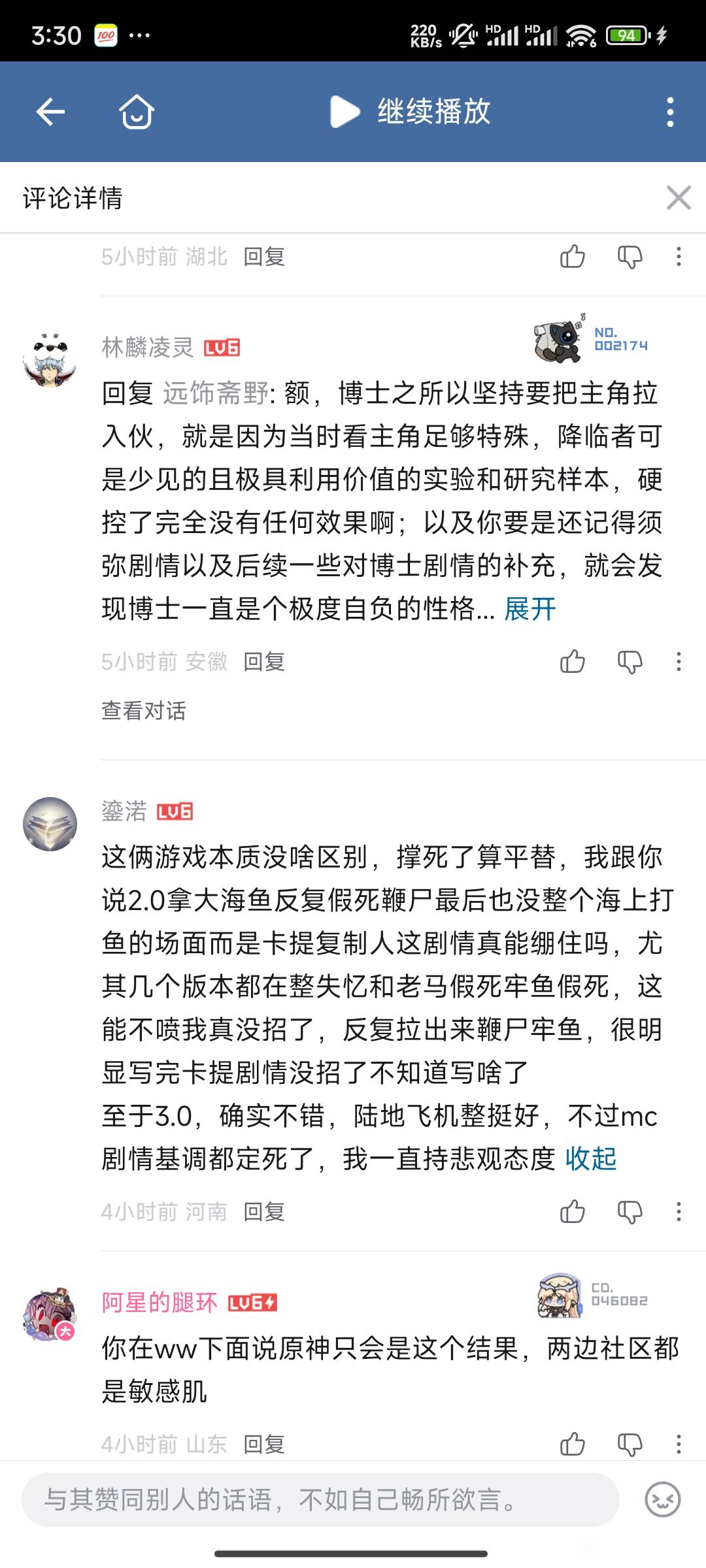Tap the comment input field
Screen dimensions: 706x1568
click(320, 1499)
